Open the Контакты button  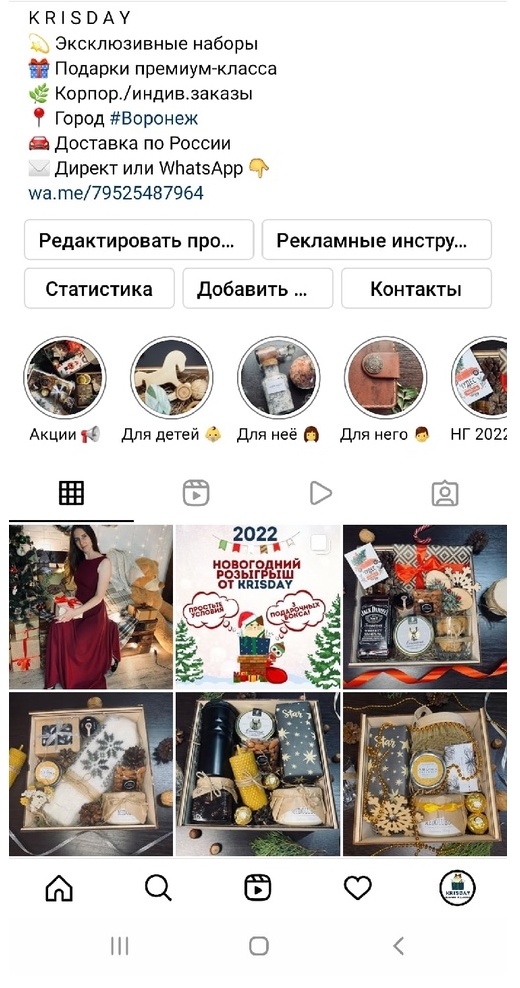pos(416,289)
